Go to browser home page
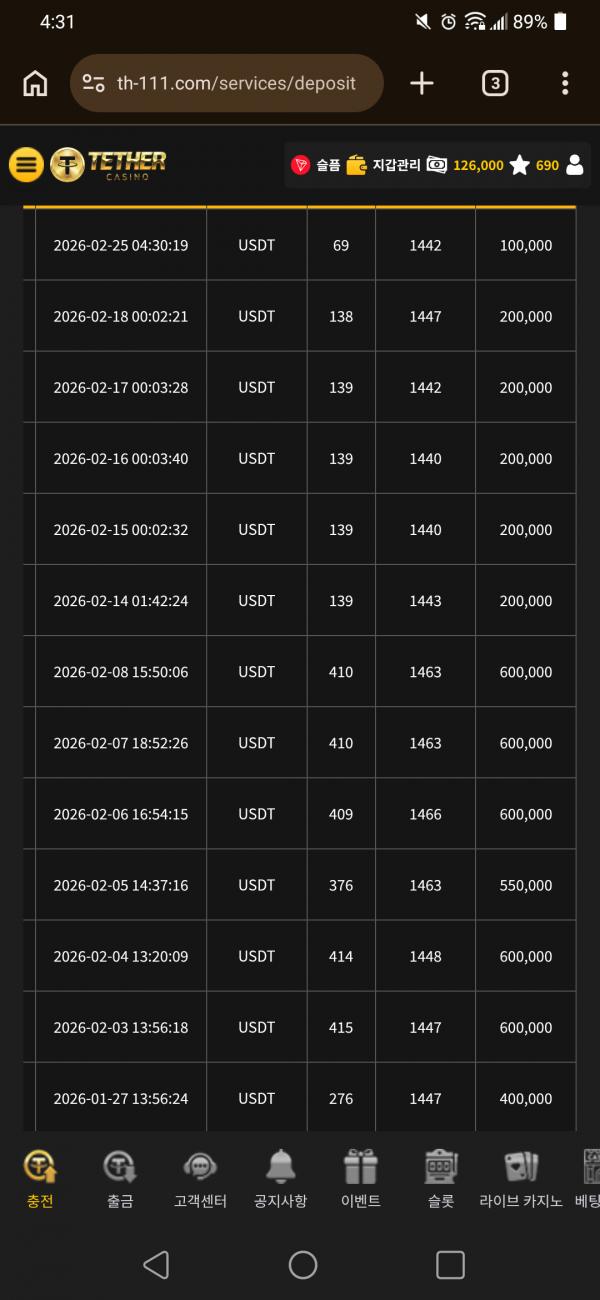600x1300 pixels. pyautogui.click(x=35, y=84)
